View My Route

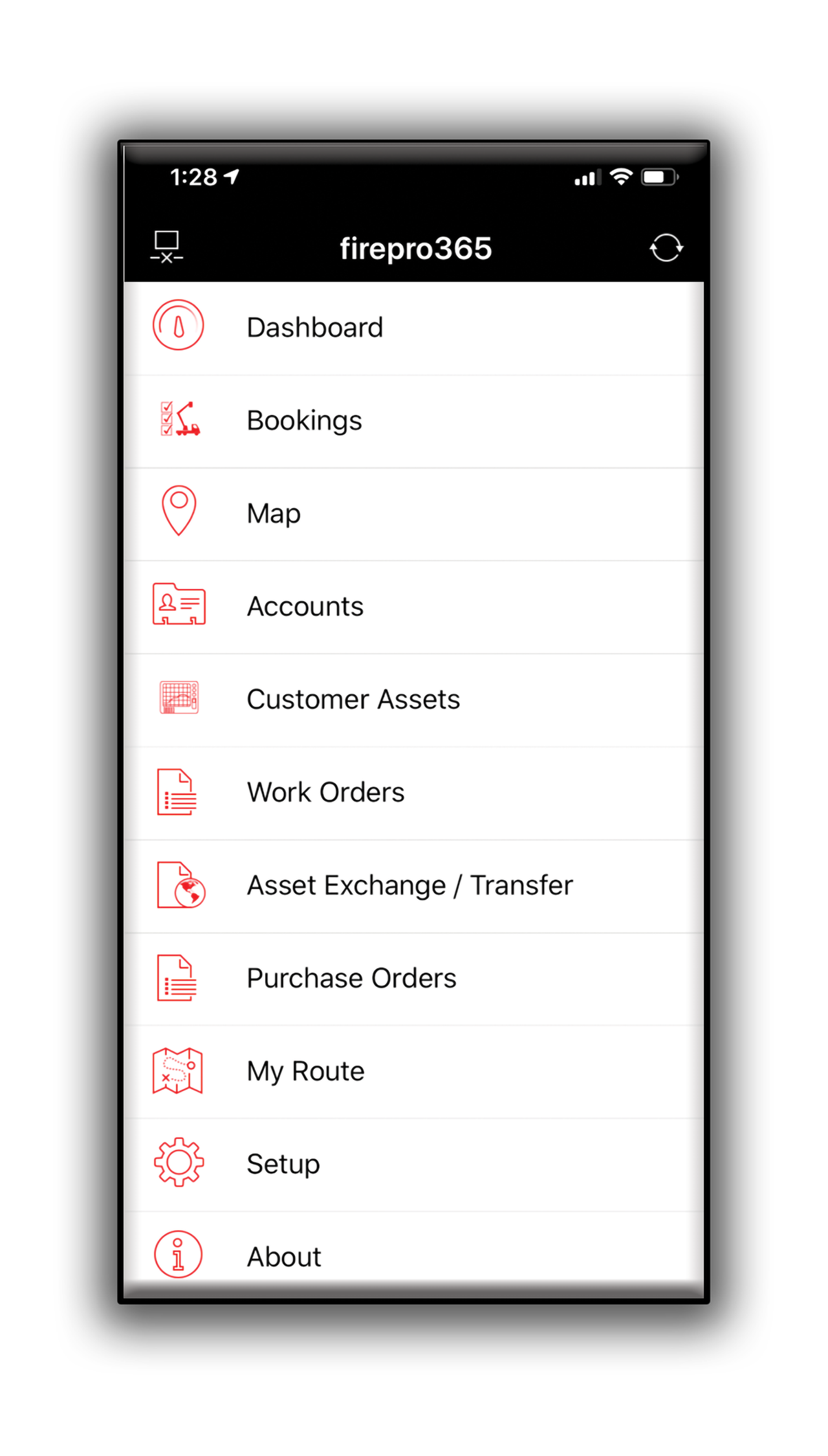pyautogui.click(x=305, y=1072)
